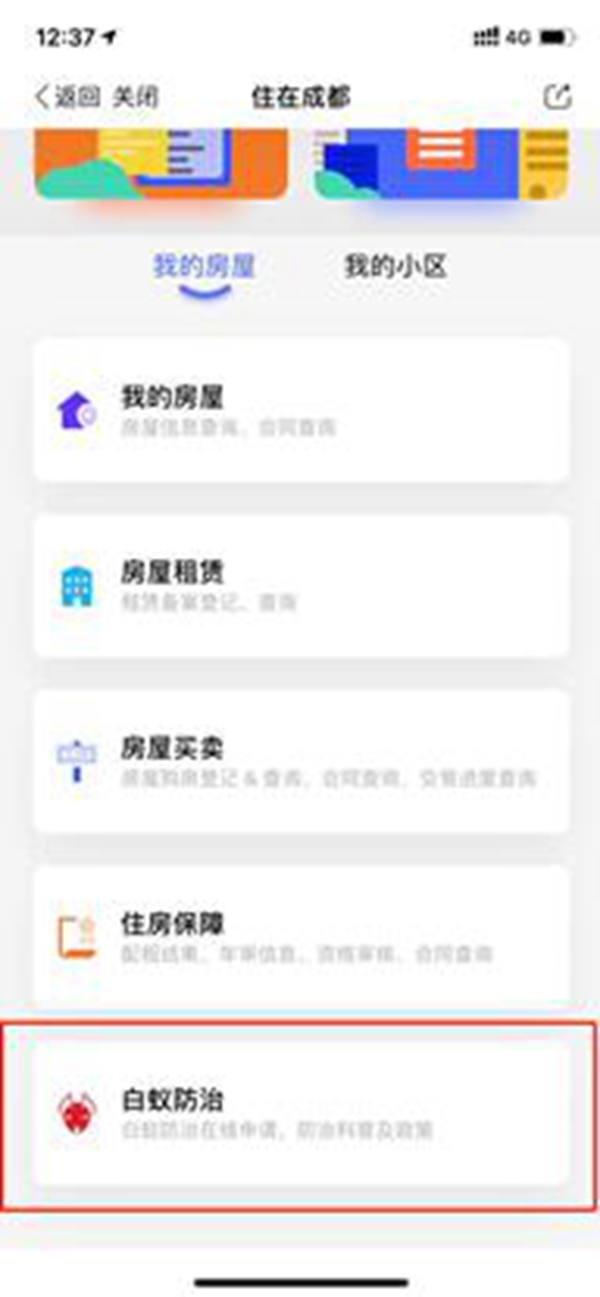Open 房屋租赁 rental services

click(x=300, y=586)
